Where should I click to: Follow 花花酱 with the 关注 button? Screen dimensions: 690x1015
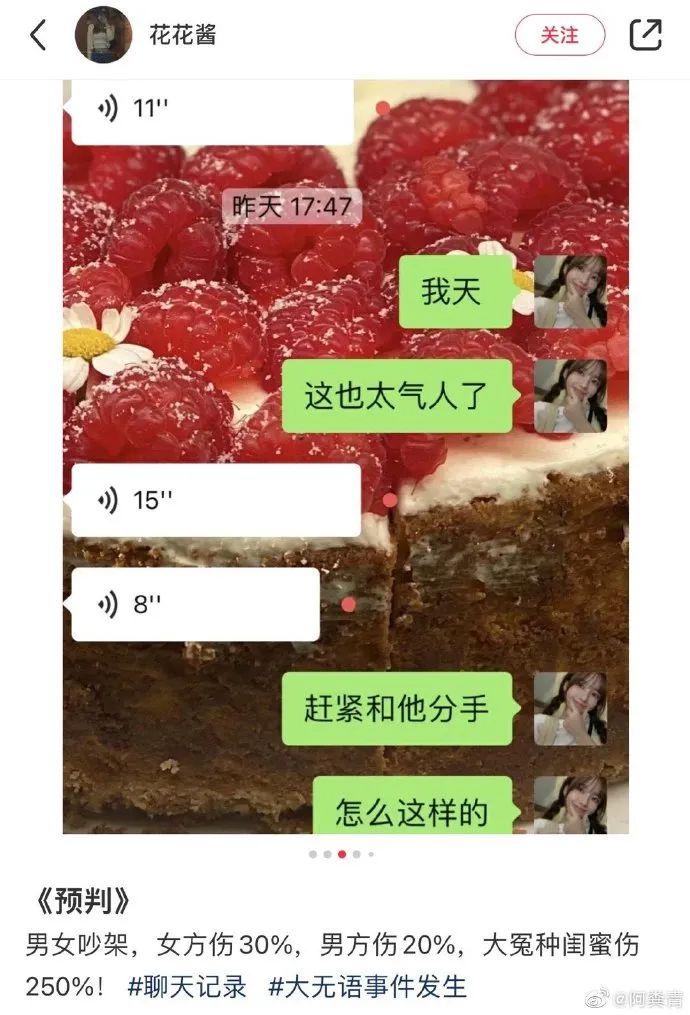click(x=559, y=35)
